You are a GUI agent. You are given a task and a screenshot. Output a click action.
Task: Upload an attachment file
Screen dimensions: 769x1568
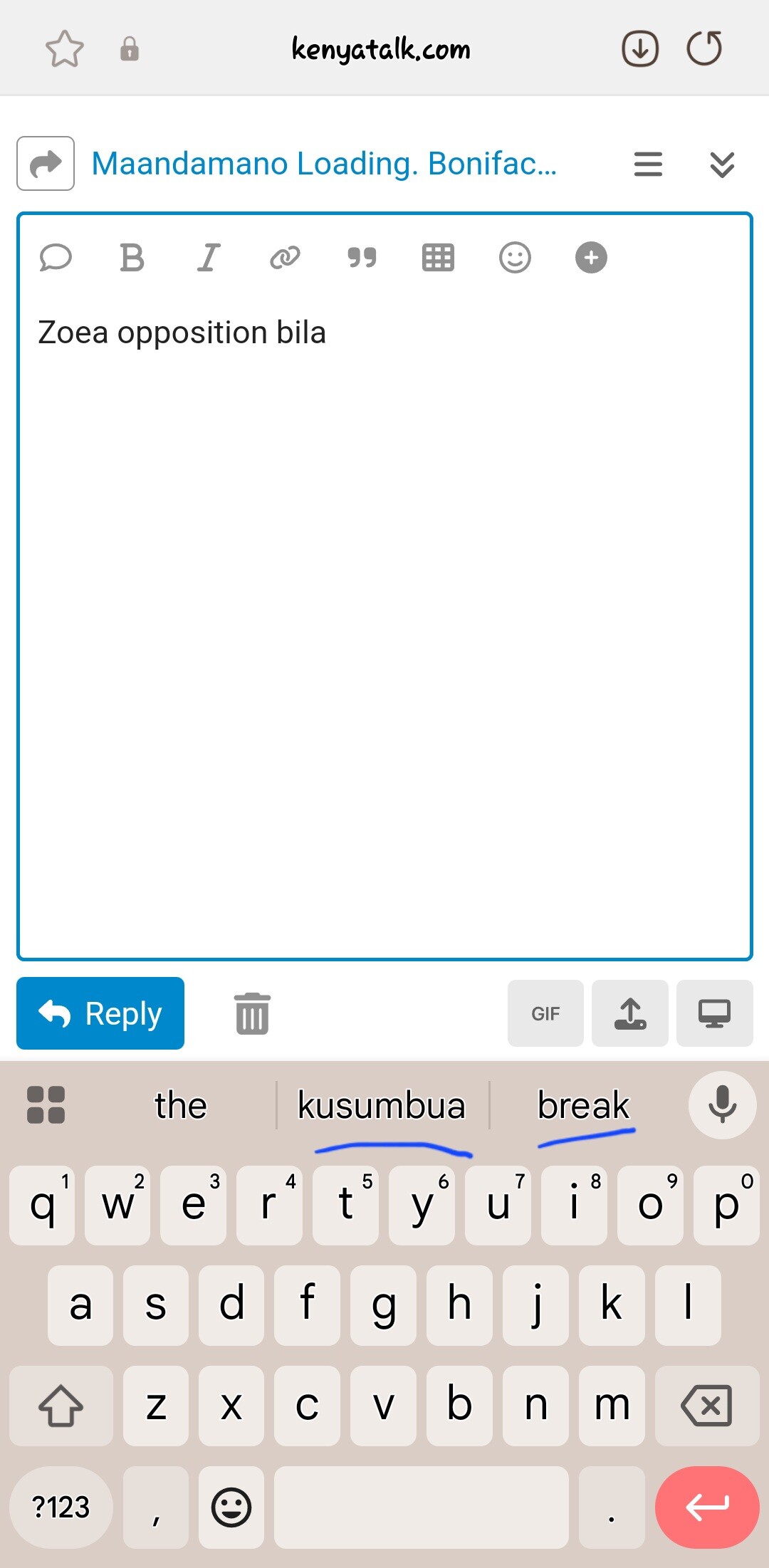pyautogui.click(x=630, y=1013)
